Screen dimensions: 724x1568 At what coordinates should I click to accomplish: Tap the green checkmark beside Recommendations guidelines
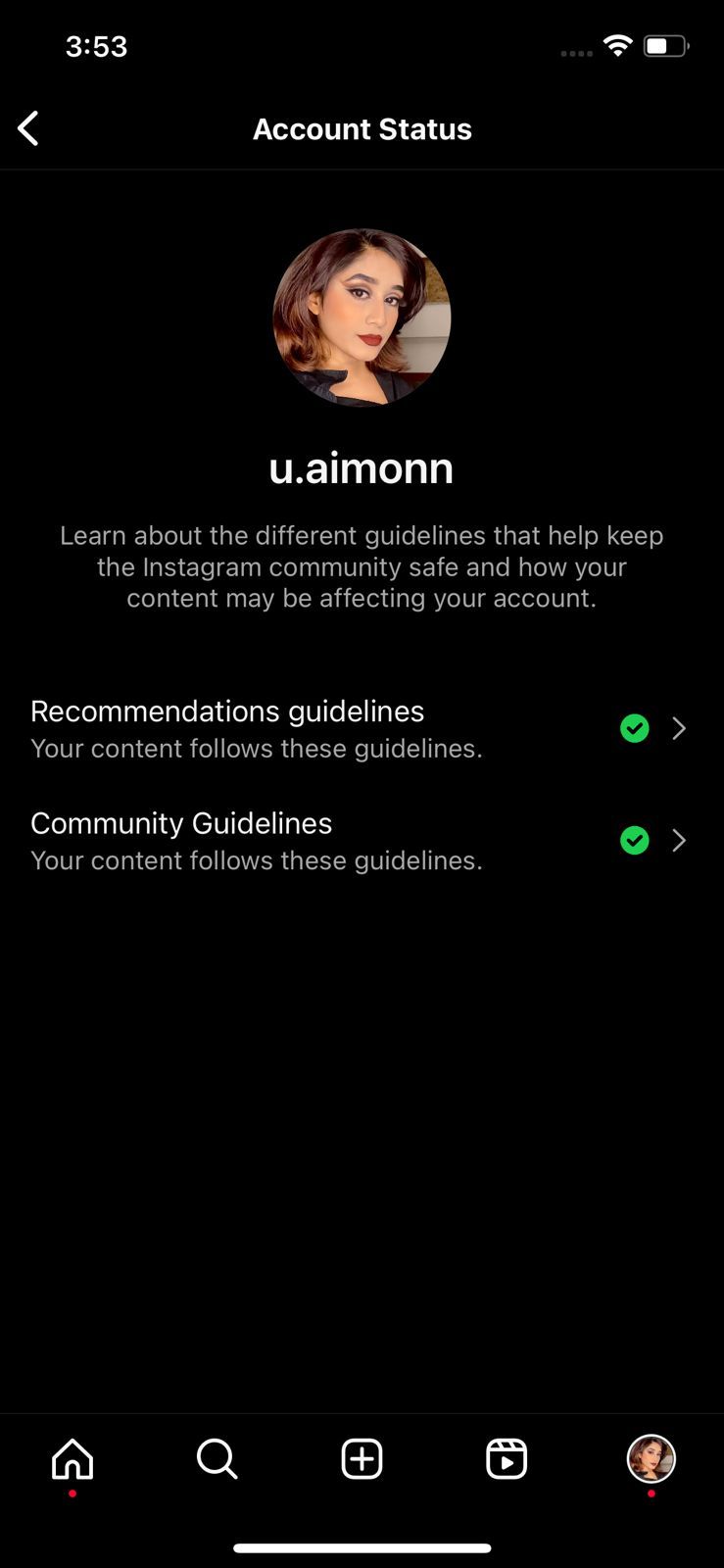pos(634,728)
